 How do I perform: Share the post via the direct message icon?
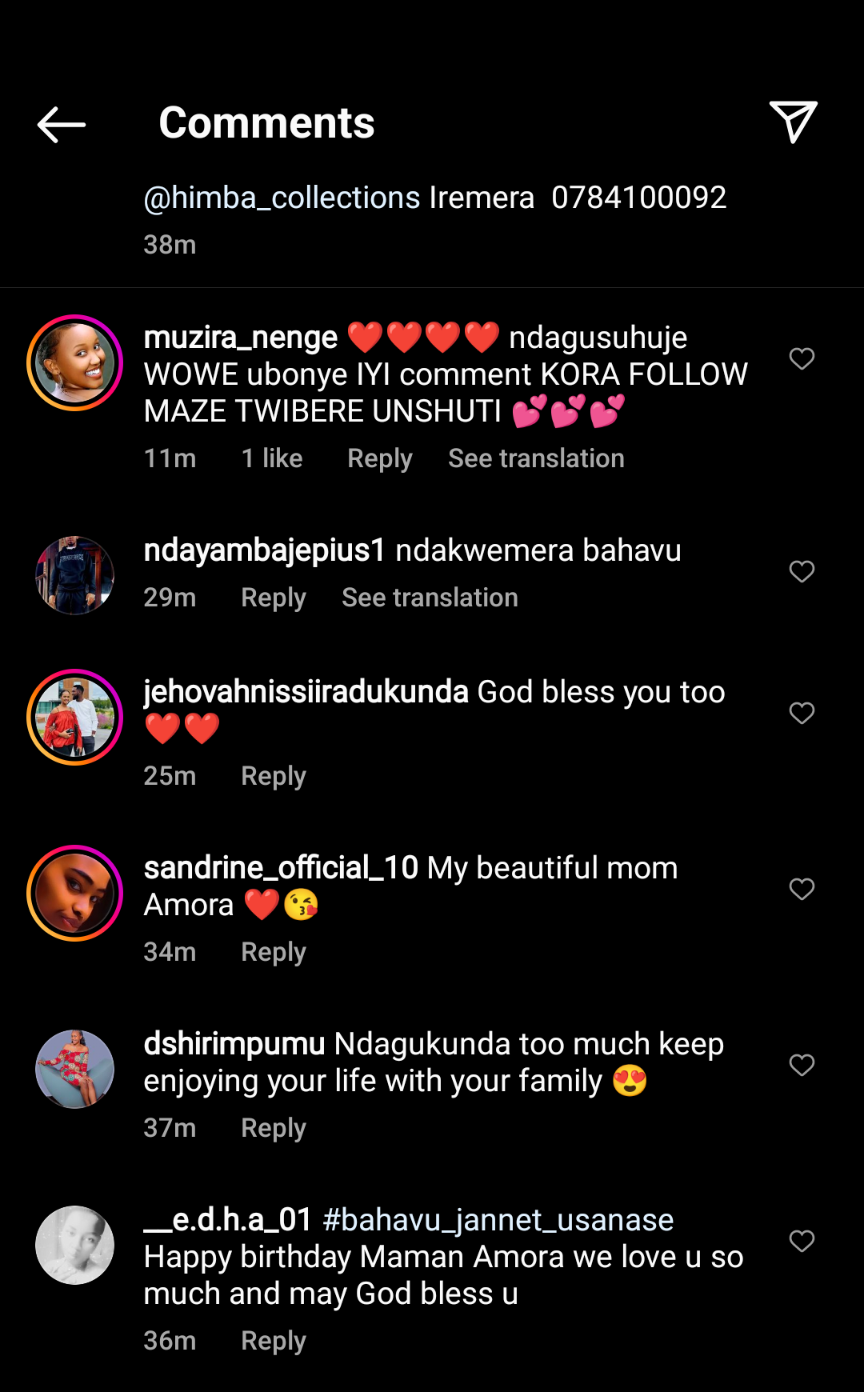[x=793, y=122]
